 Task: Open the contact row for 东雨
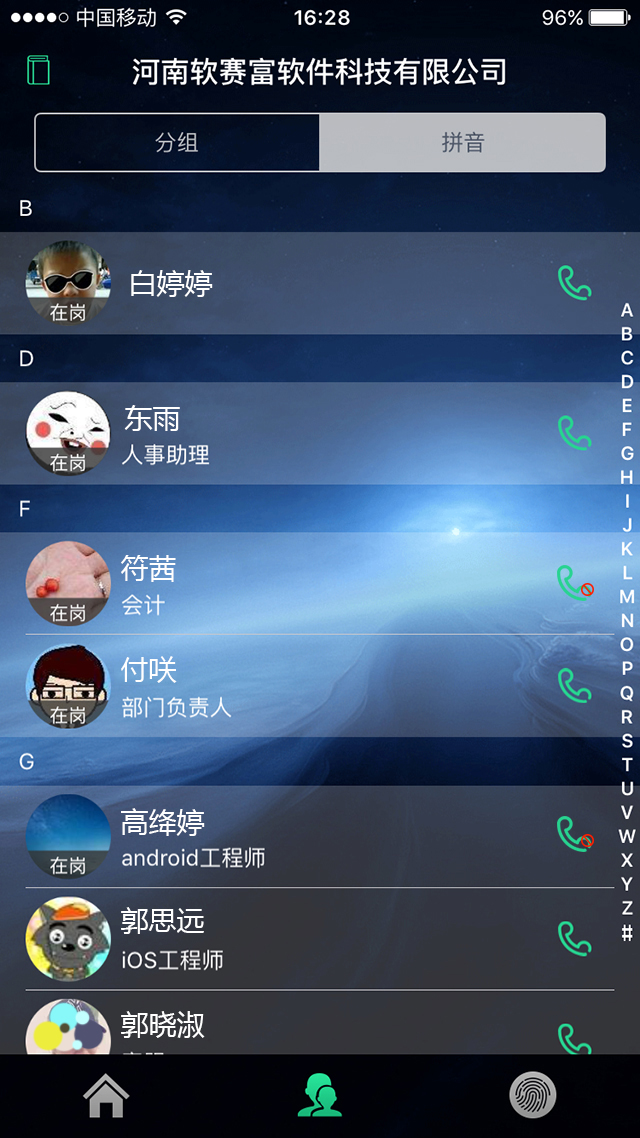click(x=300, y=434)
